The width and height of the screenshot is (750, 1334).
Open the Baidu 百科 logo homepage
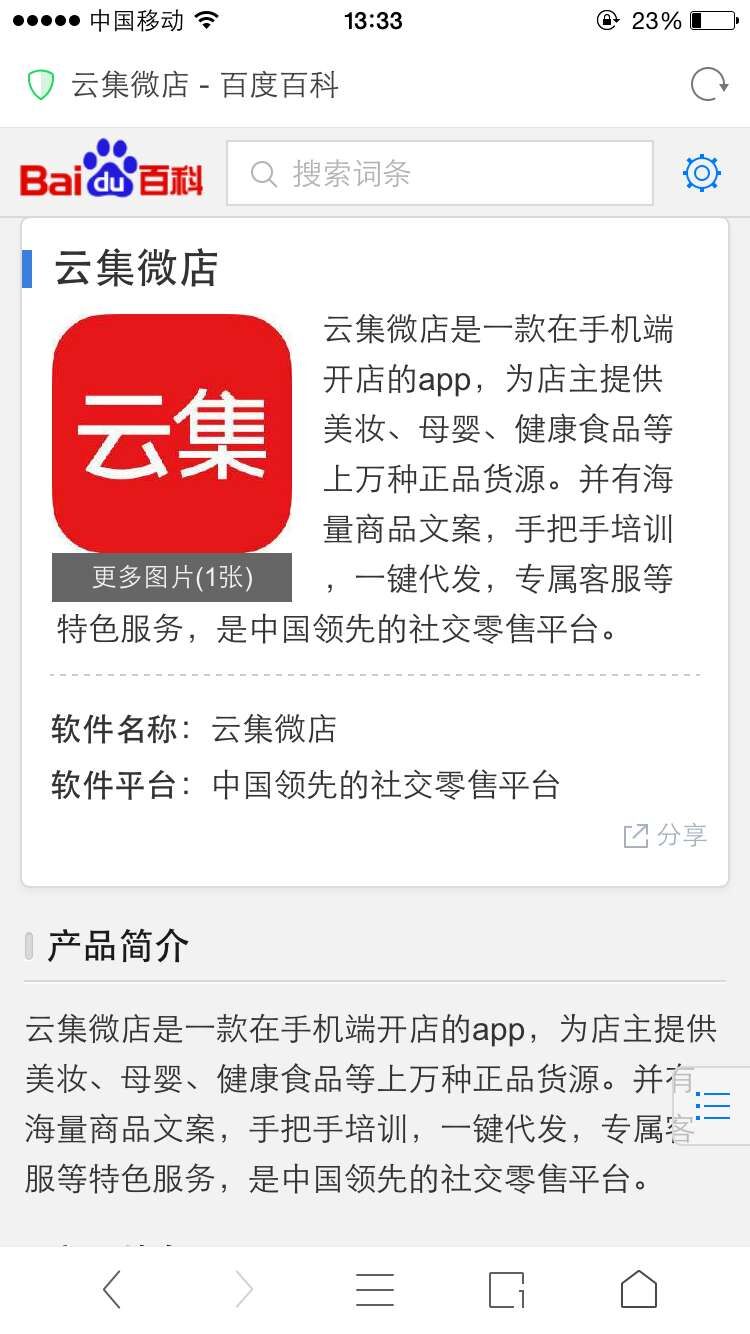click(x=111, y=170)
